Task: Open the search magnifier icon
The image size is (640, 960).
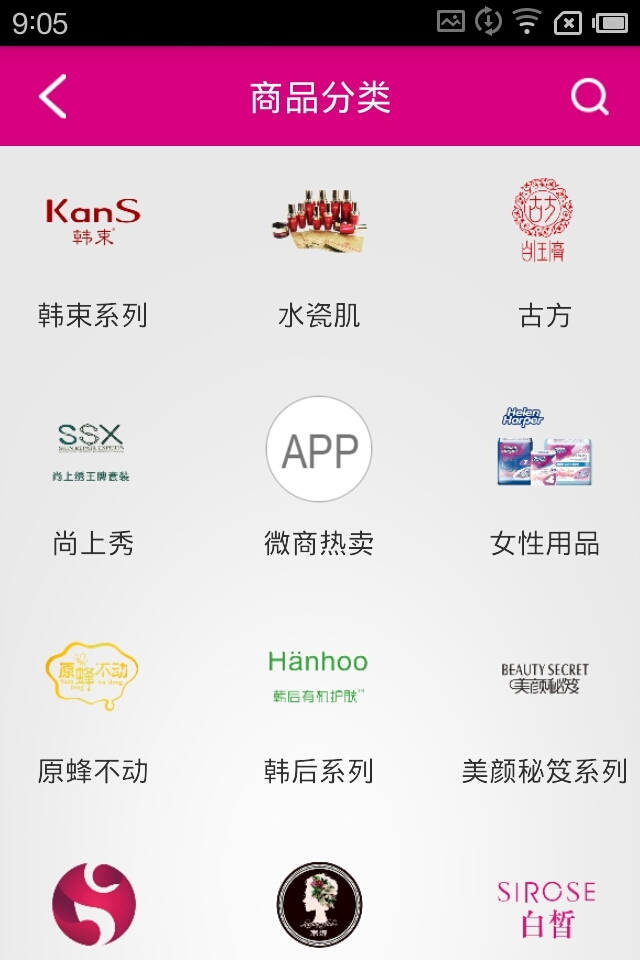Action: point(589,97)
